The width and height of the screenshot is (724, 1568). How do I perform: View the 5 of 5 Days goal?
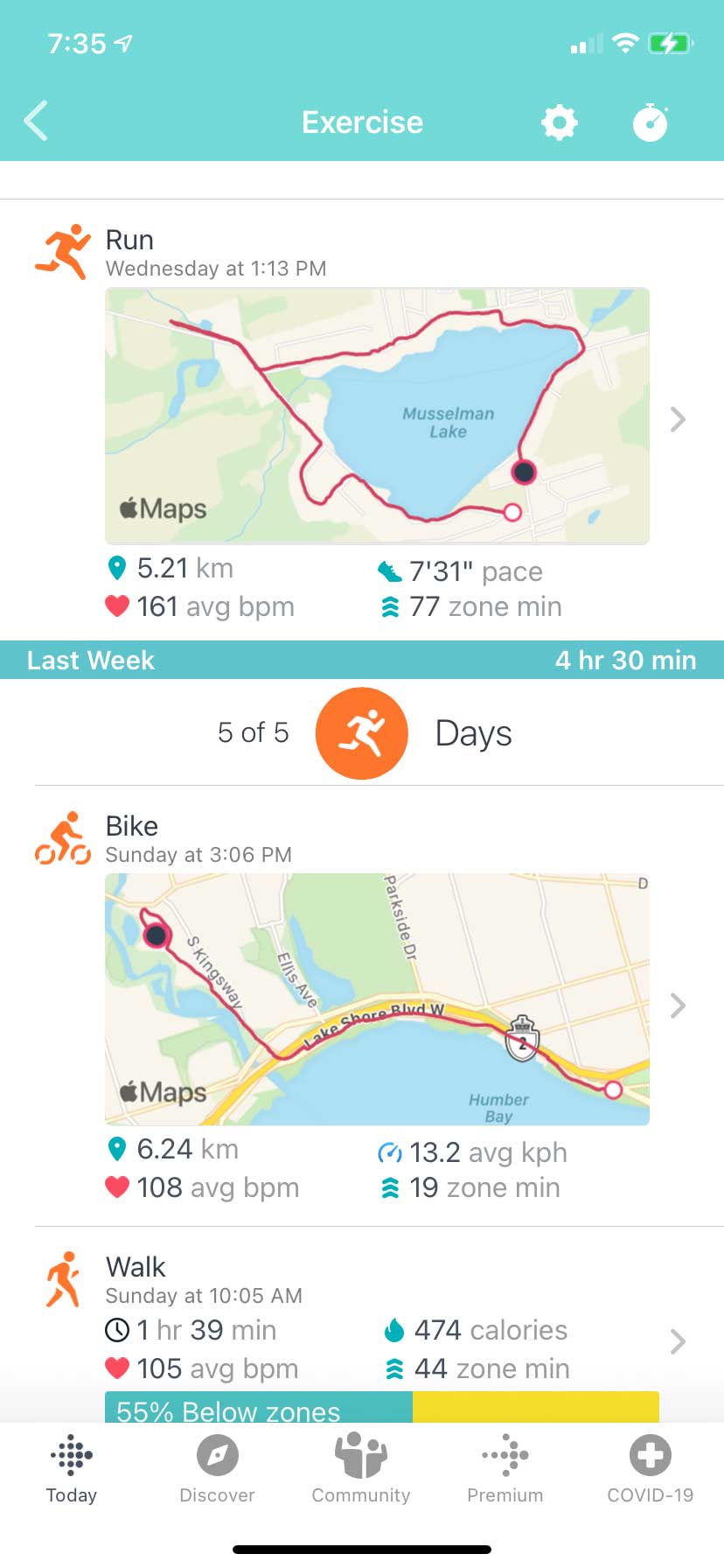(362, 733)
